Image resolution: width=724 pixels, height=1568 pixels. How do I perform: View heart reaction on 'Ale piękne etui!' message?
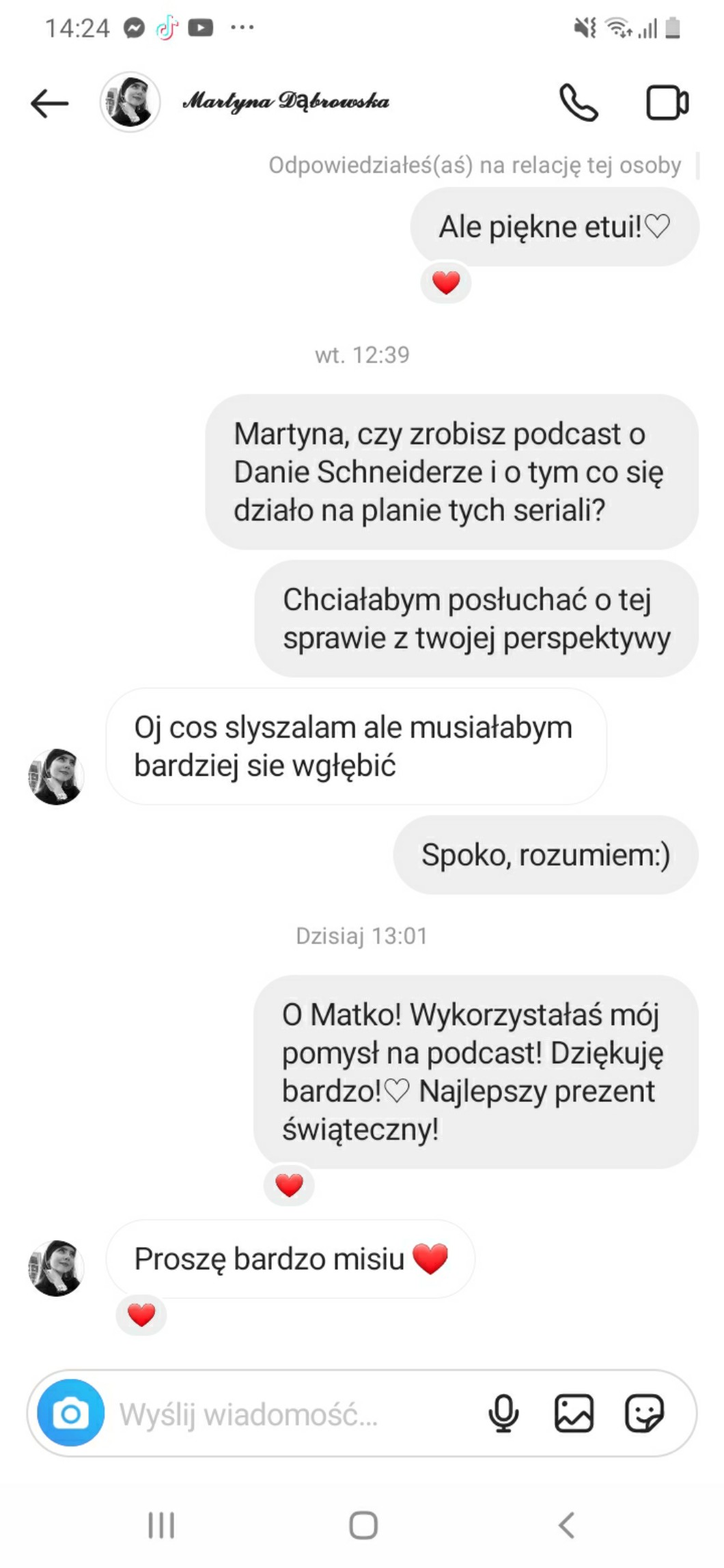[x=446, y=283]
